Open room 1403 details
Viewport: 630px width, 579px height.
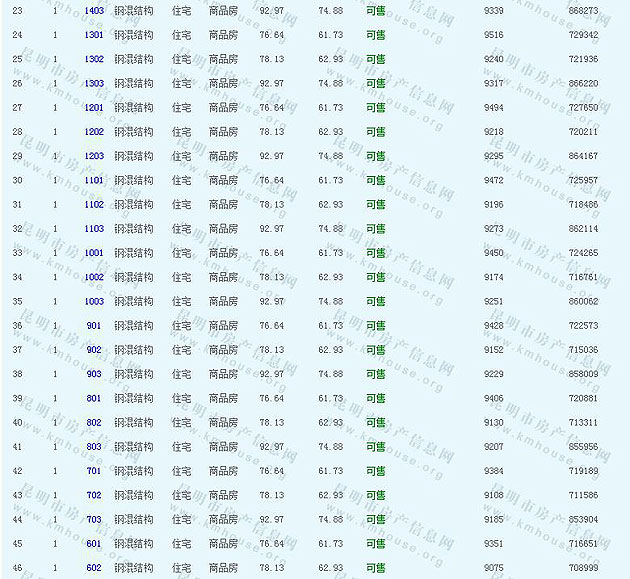(94, 10)
